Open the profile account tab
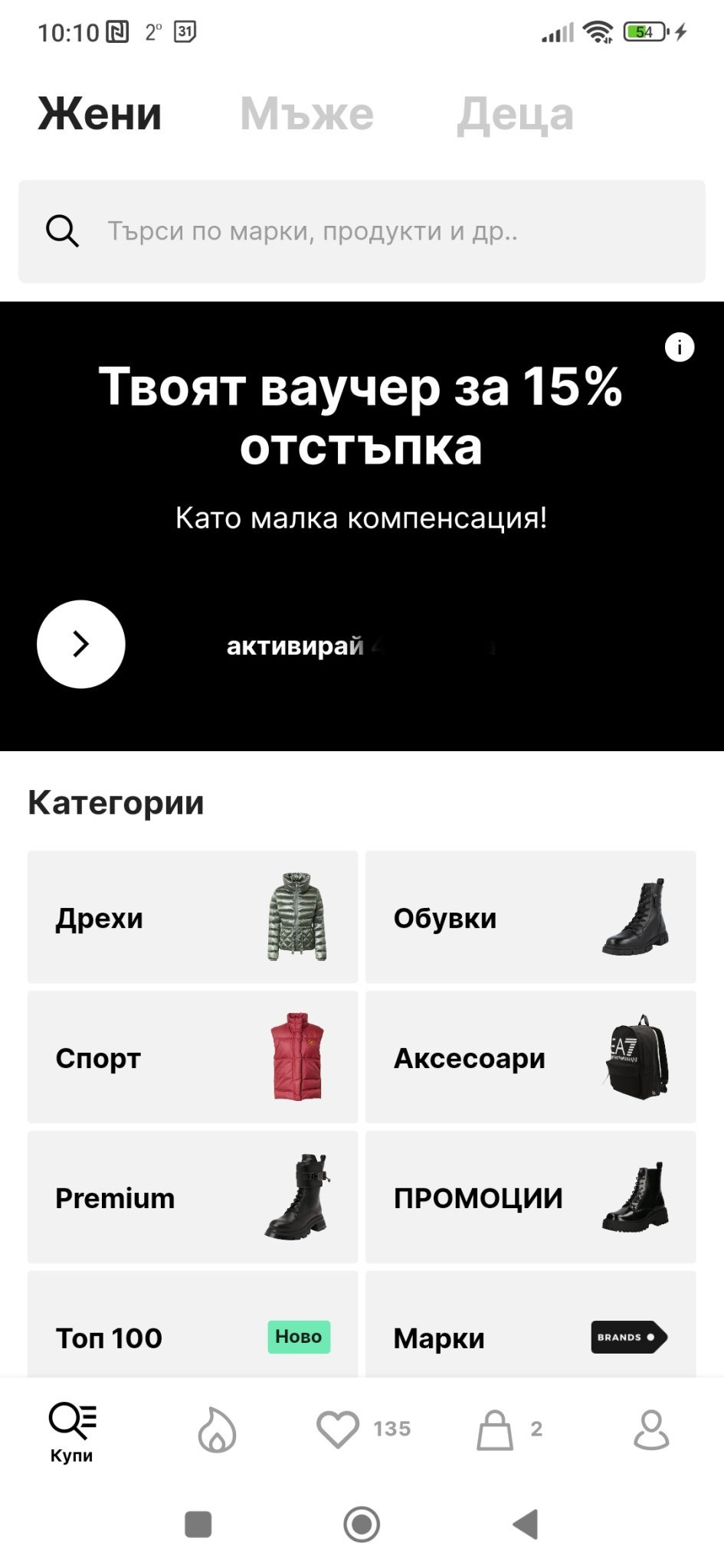Screen dimensions: 724x1568 click(651, 1429)
